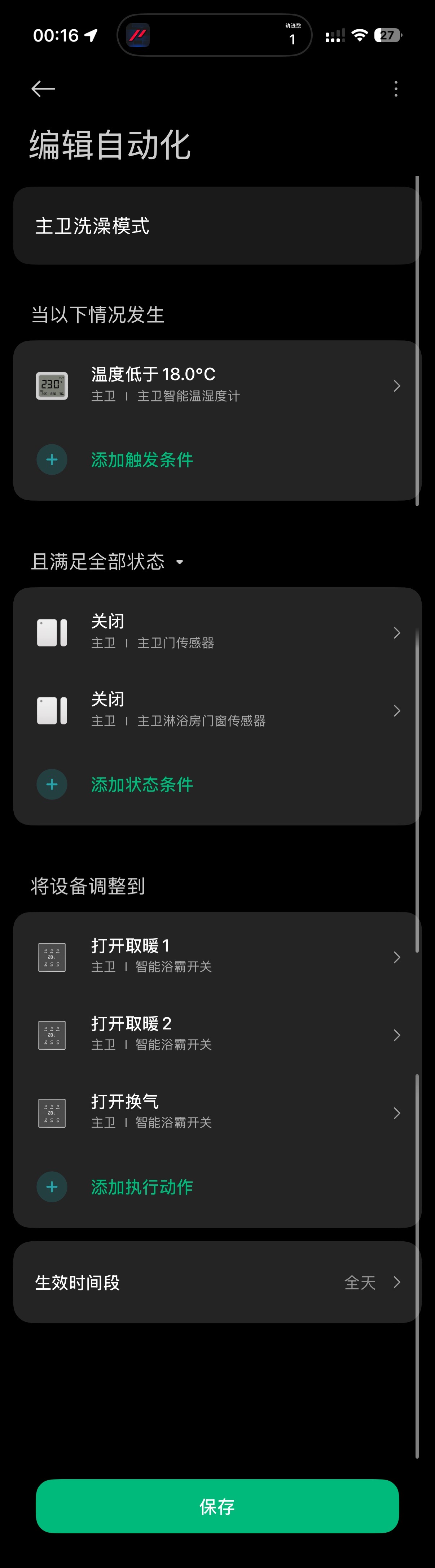This screenshot has height=1568, width=435.
Task: Save the automation with 保存
Action: pyautogui.click(x=217, y=1507)
